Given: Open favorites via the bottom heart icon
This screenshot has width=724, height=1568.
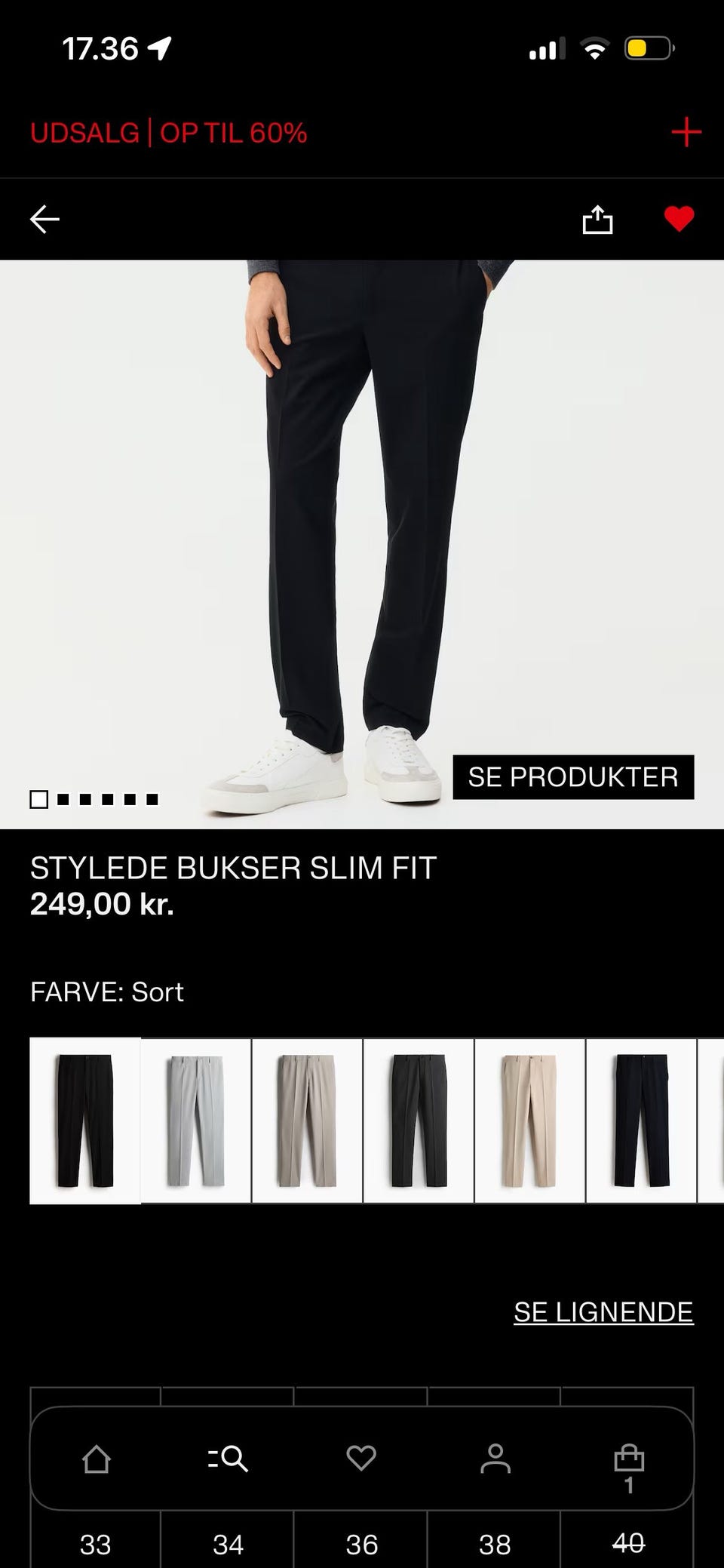Looking at the screenshot, I should pos(362,1458).
